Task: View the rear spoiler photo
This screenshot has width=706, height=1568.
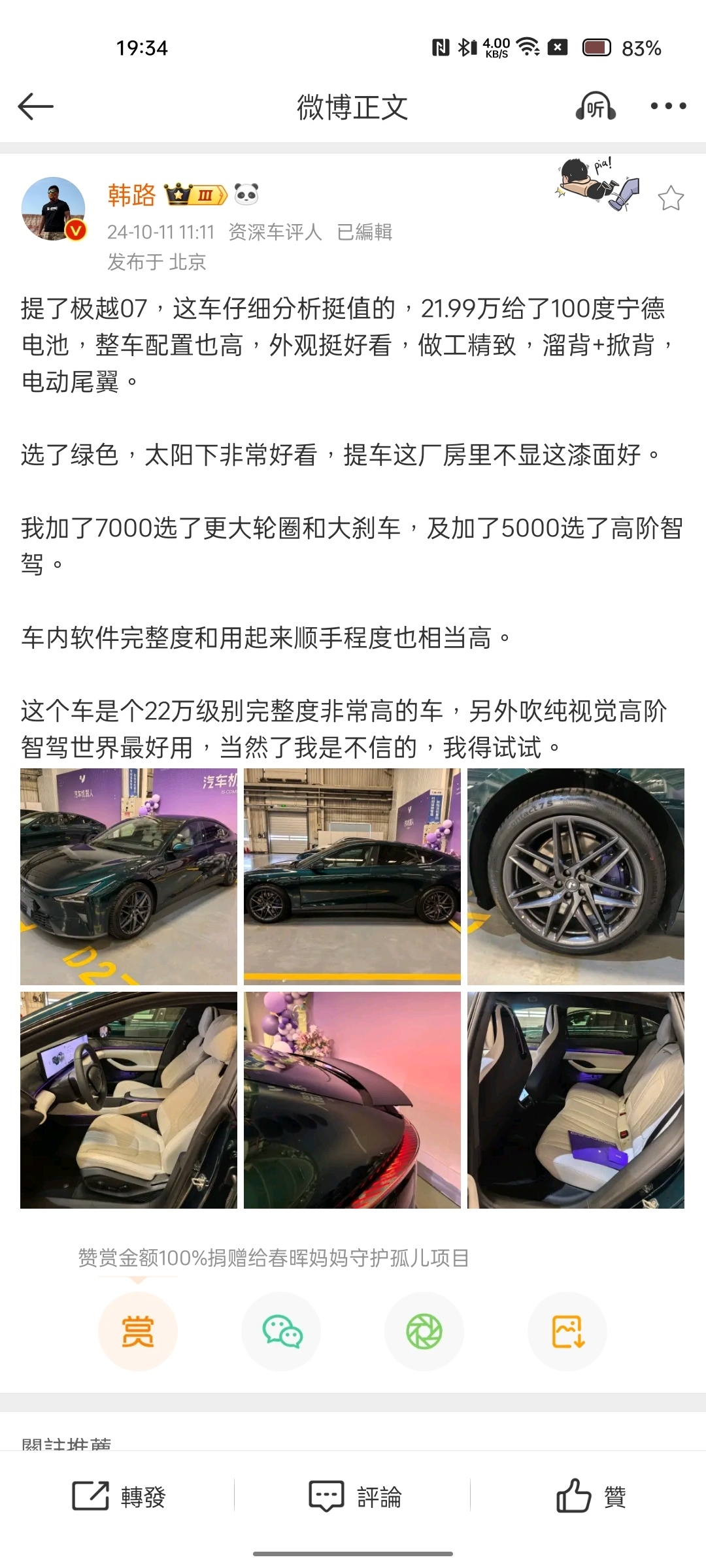Action: click(x=352, y=1100)
